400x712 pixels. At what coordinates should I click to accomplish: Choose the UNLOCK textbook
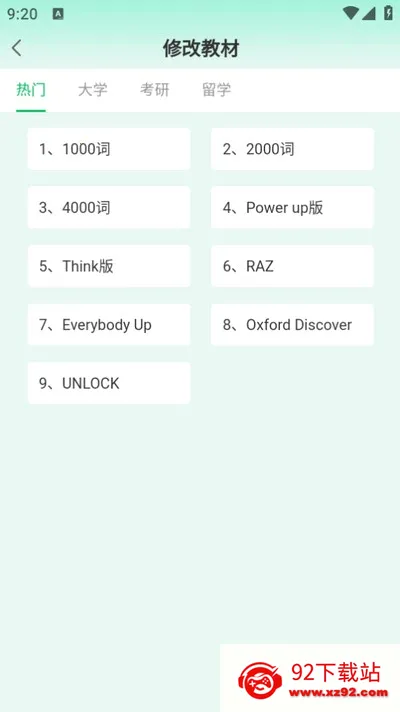click(109, 383)
